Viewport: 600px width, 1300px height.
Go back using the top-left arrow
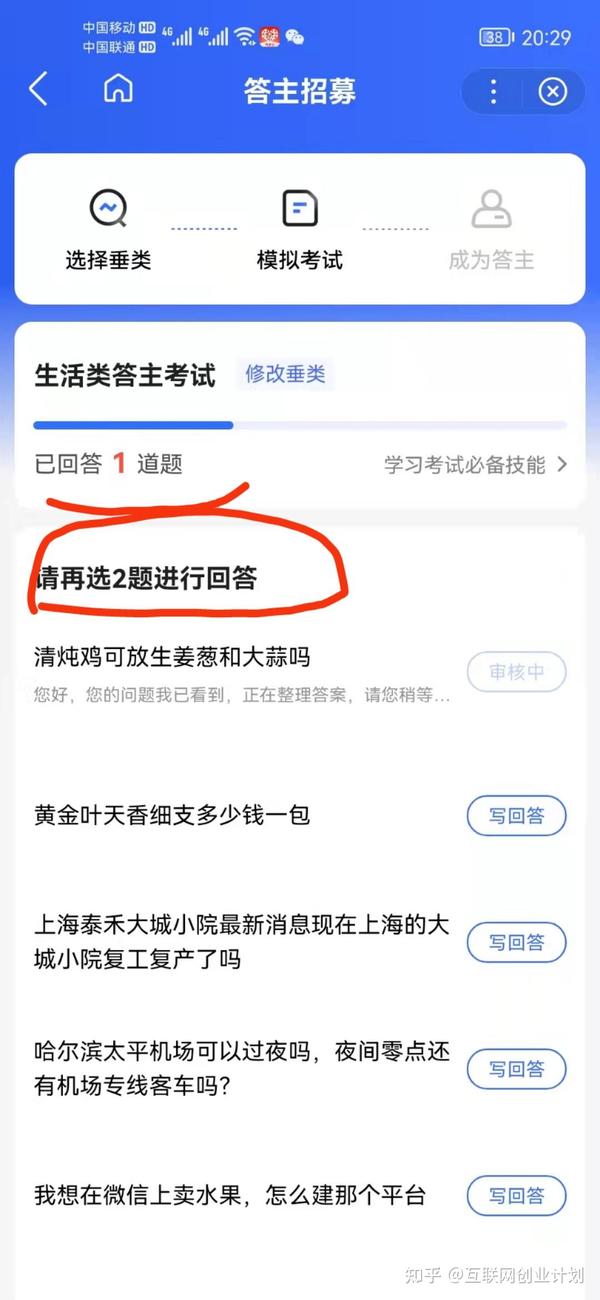click(x=38, y=91)
